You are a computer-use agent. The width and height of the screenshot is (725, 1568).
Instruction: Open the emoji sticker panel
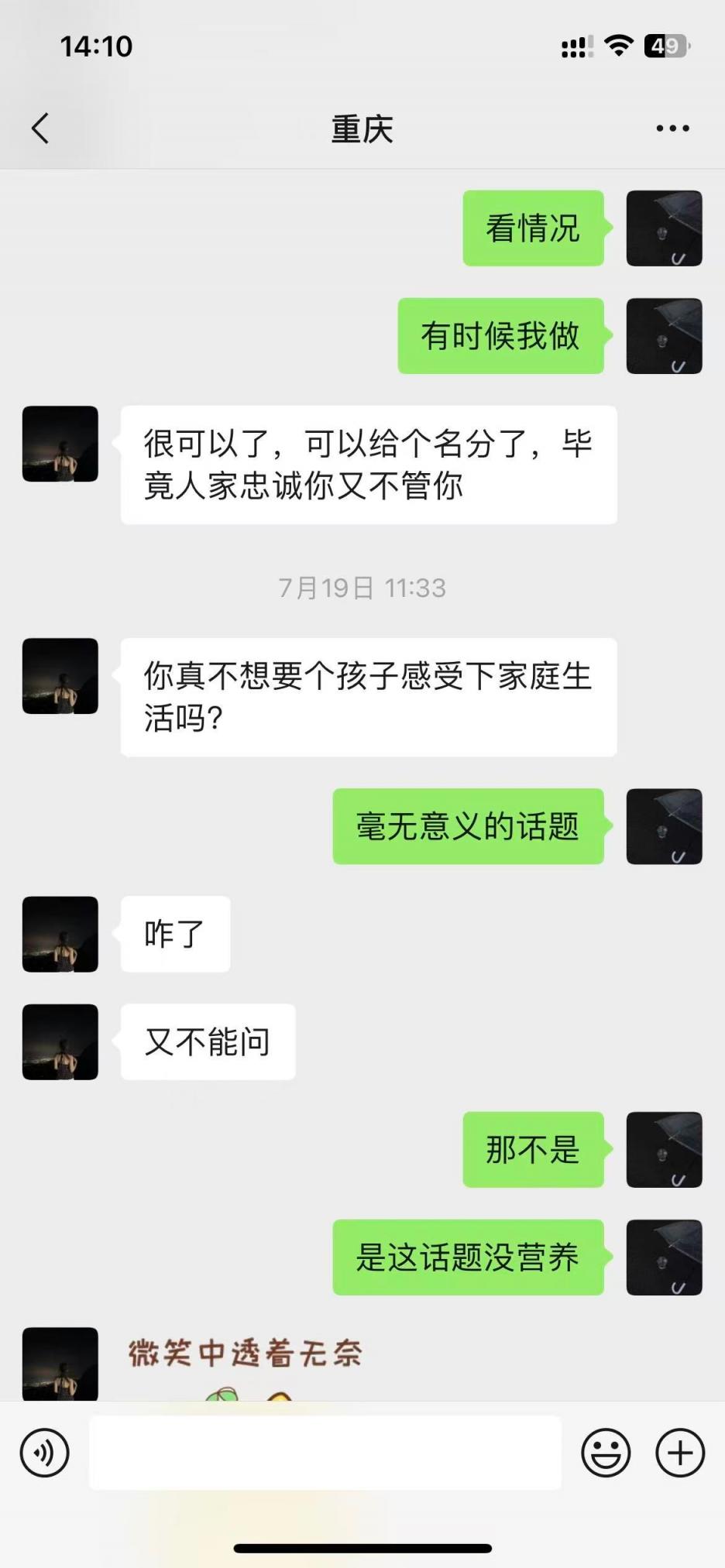(x=606, y=1453)
